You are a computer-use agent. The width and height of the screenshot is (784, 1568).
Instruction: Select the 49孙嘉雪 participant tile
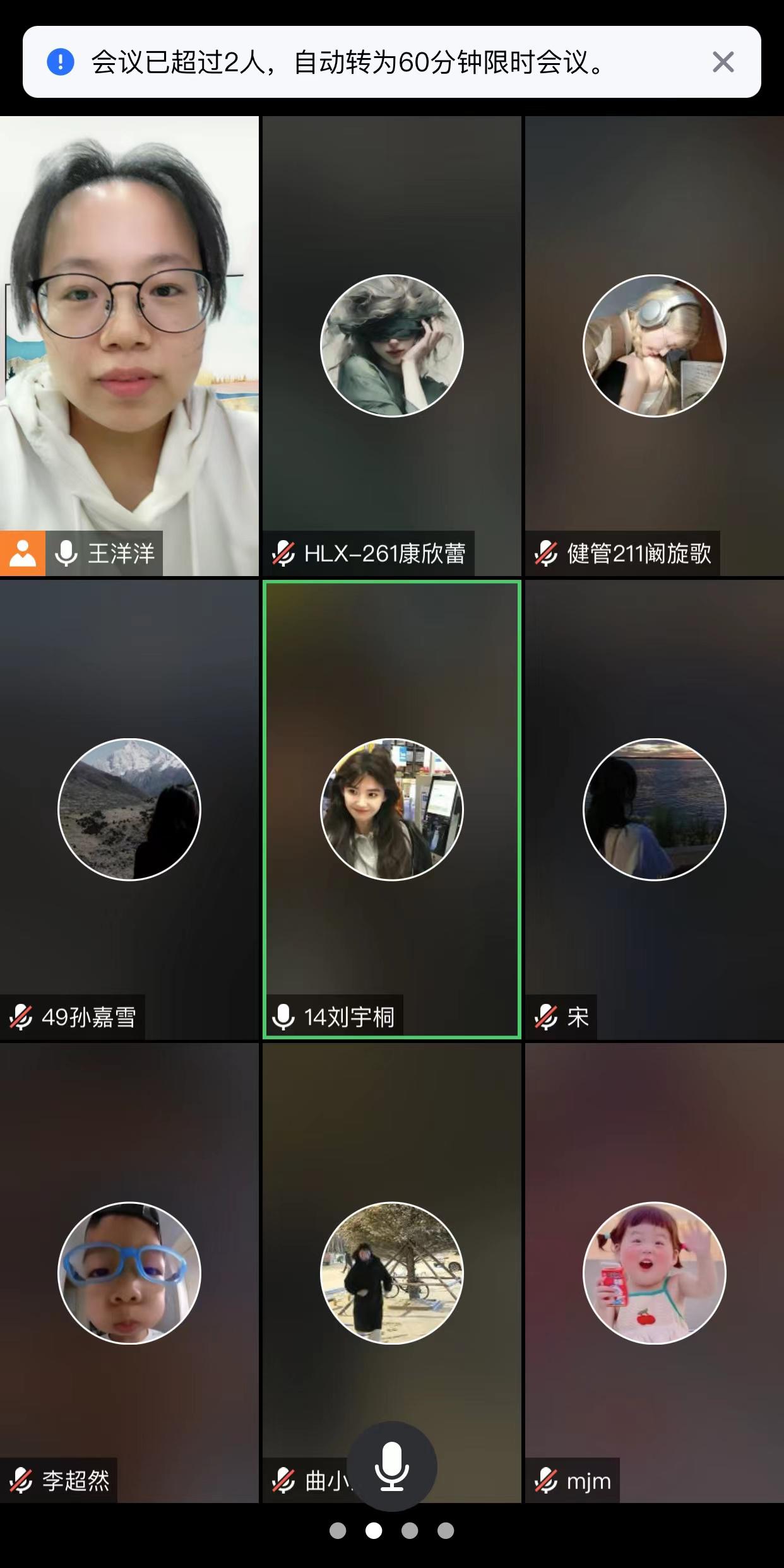tap(129, 809)
